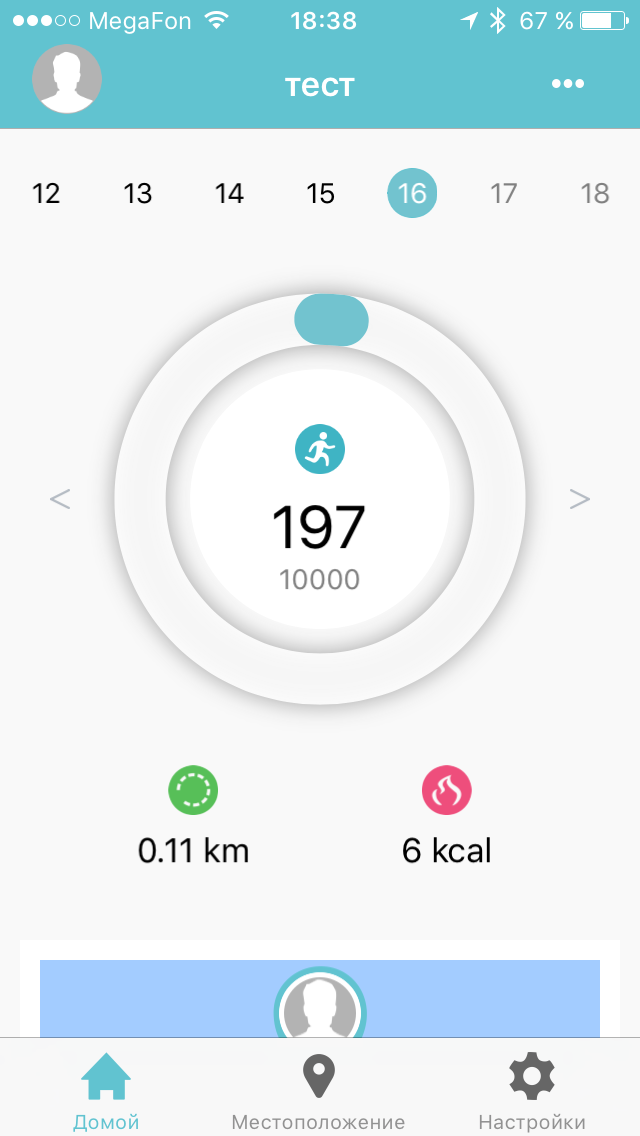The image size is (640, 1136).
Task: Pick day 18 in date row
Action: point(595,193)
